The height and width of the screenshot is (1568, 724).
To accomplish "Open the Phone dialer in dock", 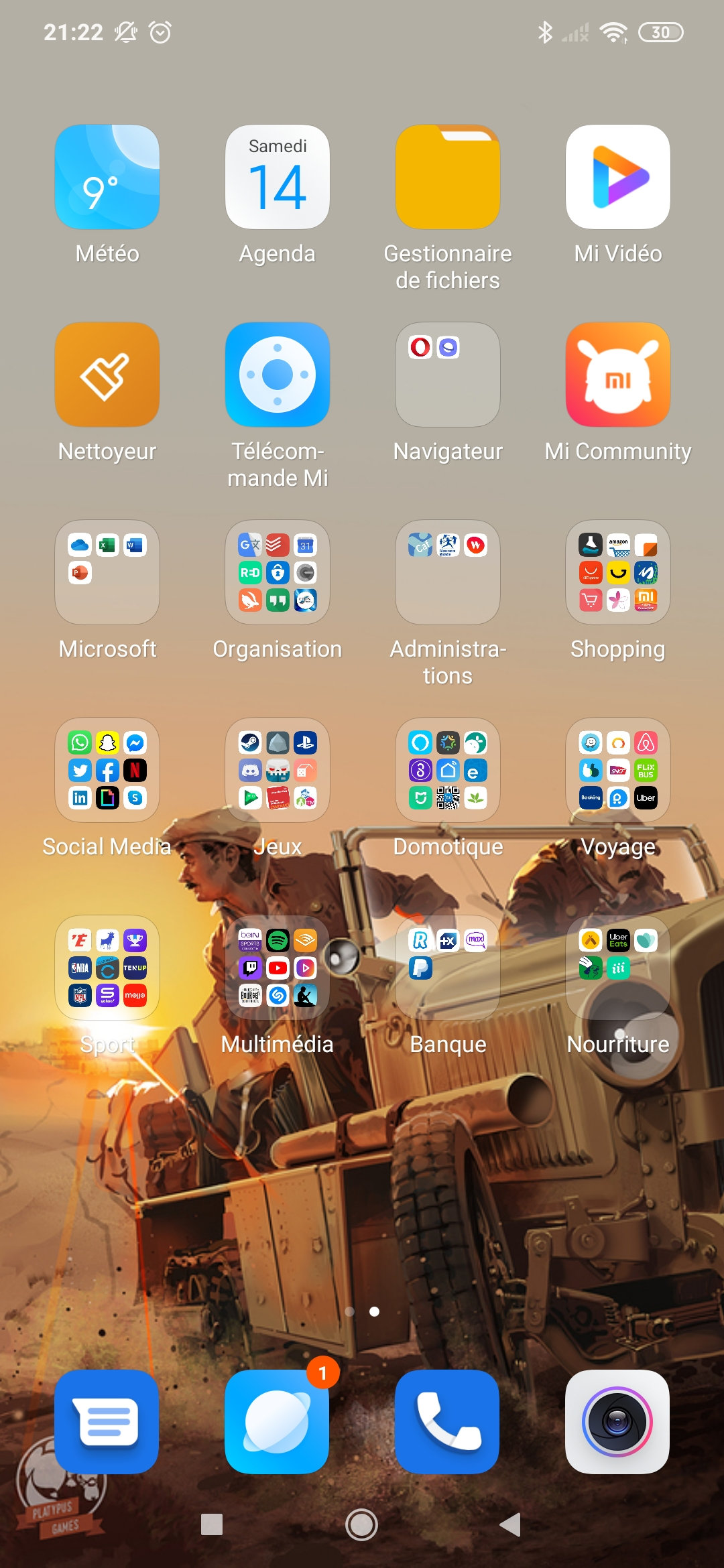I will [448, 1421].
